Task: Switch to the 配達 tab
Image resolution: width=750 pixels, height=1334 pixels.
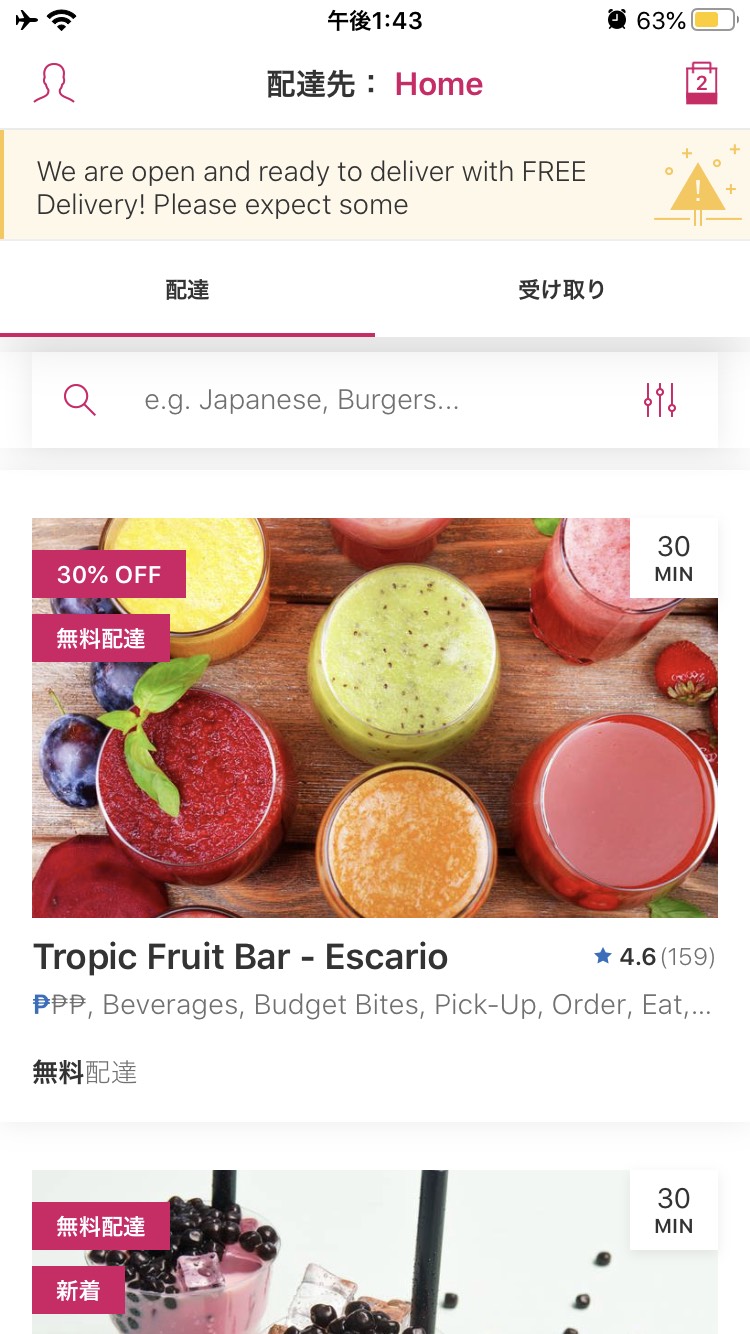Action: [x=187, y=291]
